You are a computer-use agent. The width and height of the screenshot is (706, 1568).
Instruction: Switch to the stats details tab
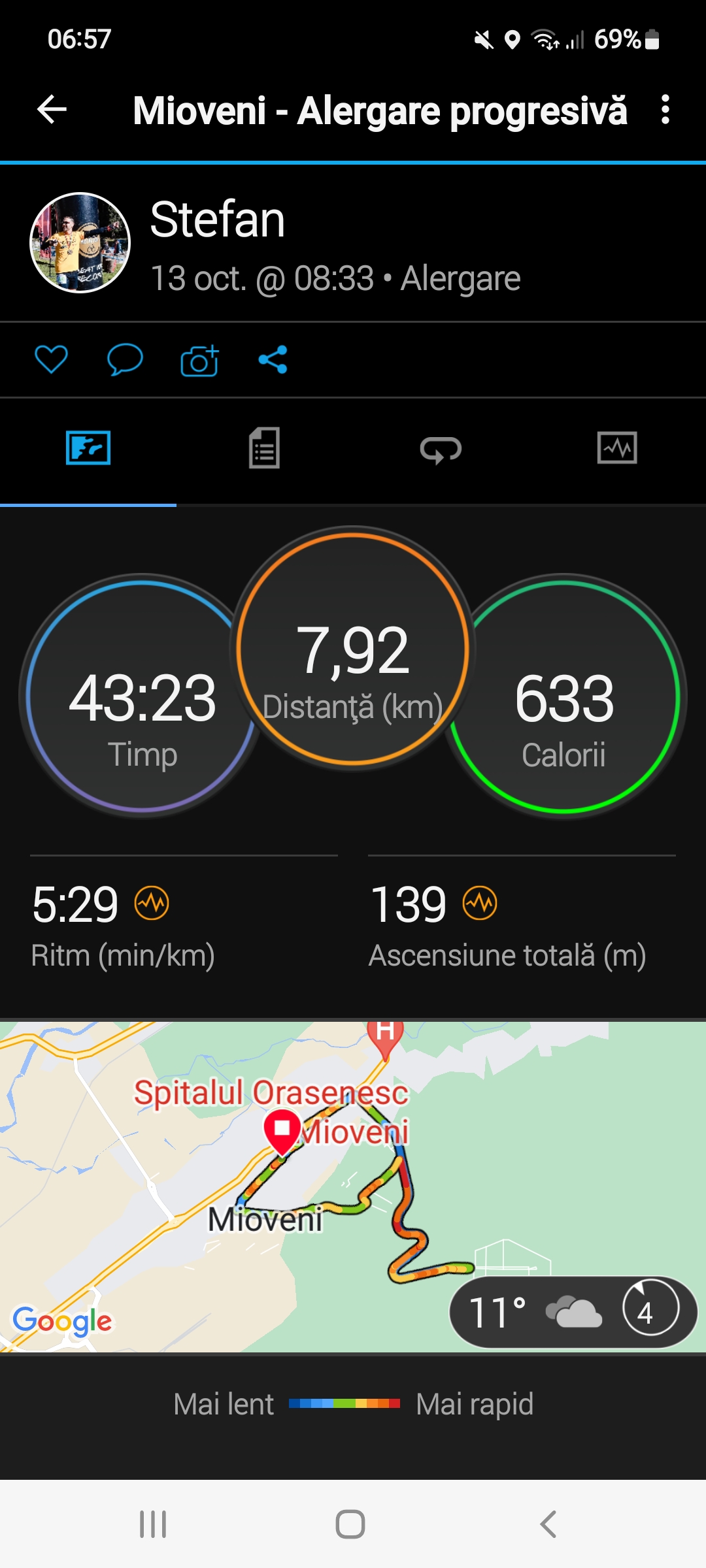265,448
